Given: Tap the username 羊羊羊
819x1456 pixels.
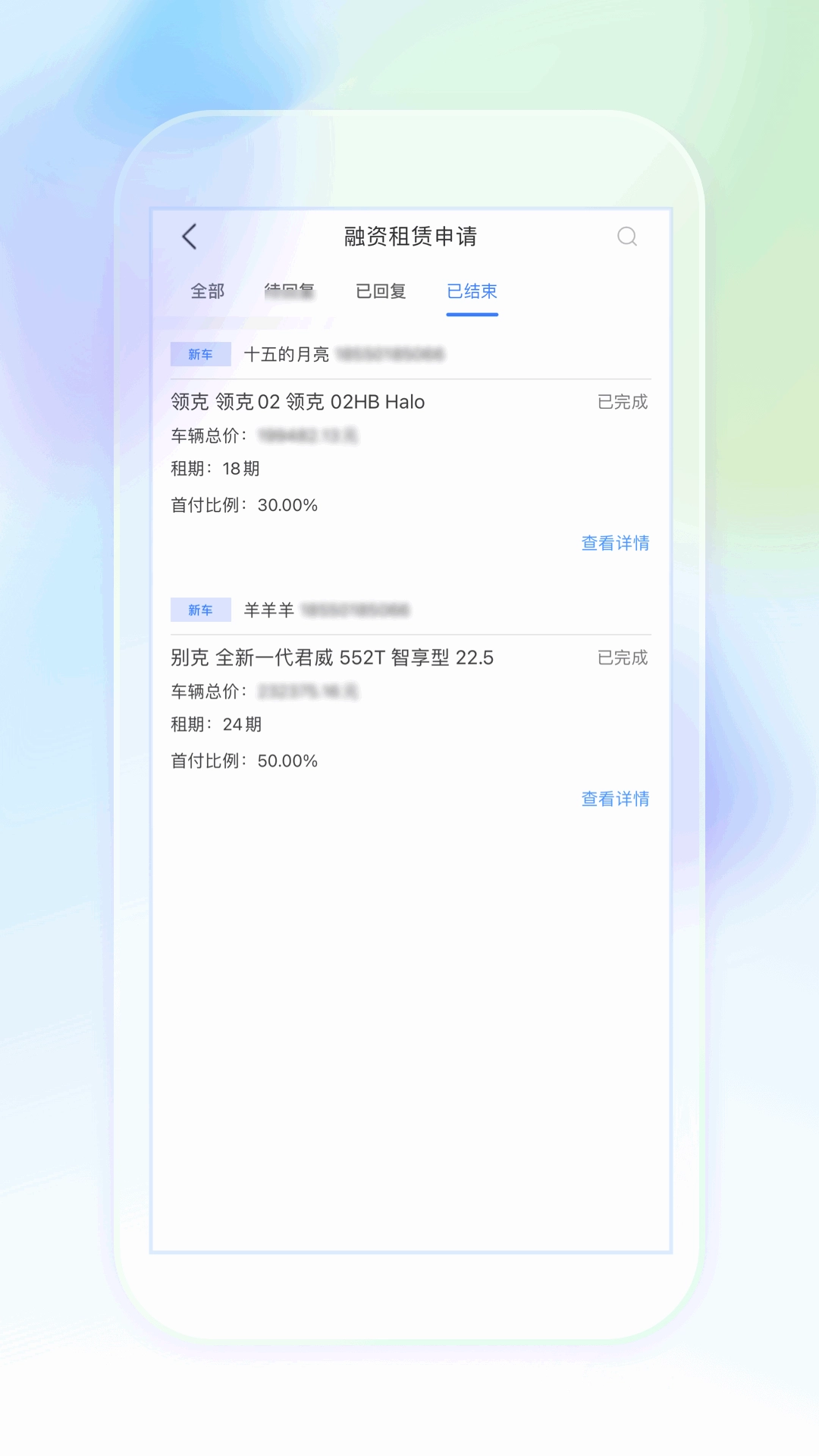Looking at the screenshot, I should pos(267,609).
